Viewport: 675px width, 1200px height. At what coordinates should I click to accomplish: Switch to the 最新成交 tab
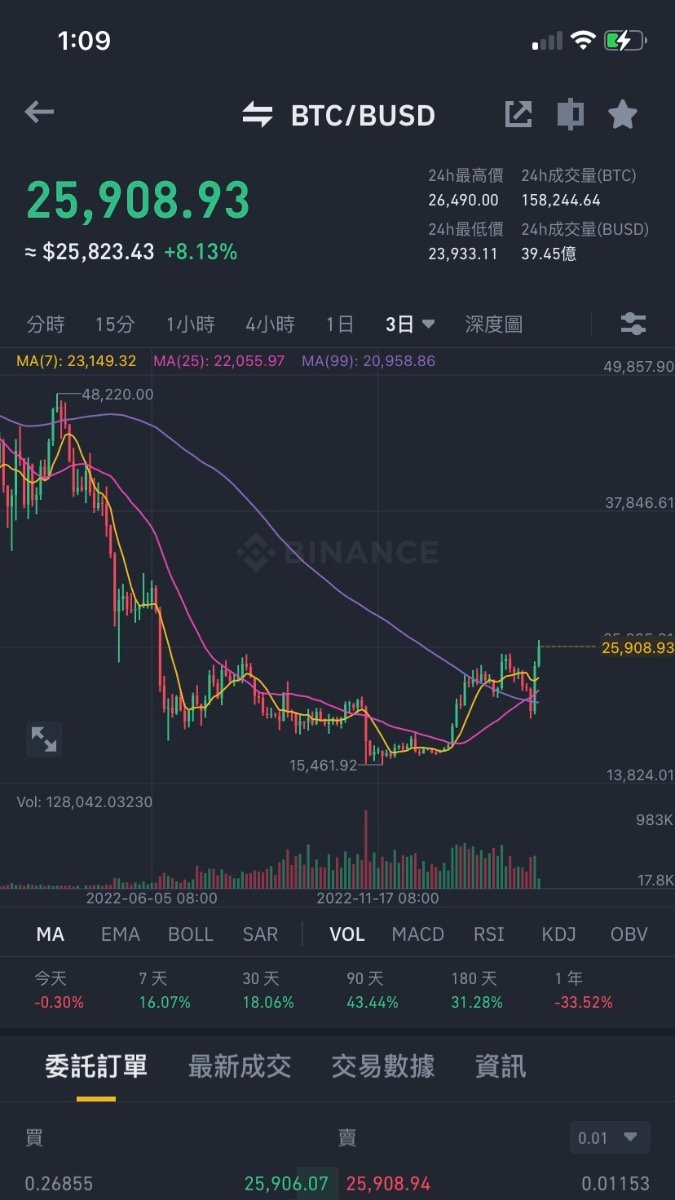[240, 1066]
